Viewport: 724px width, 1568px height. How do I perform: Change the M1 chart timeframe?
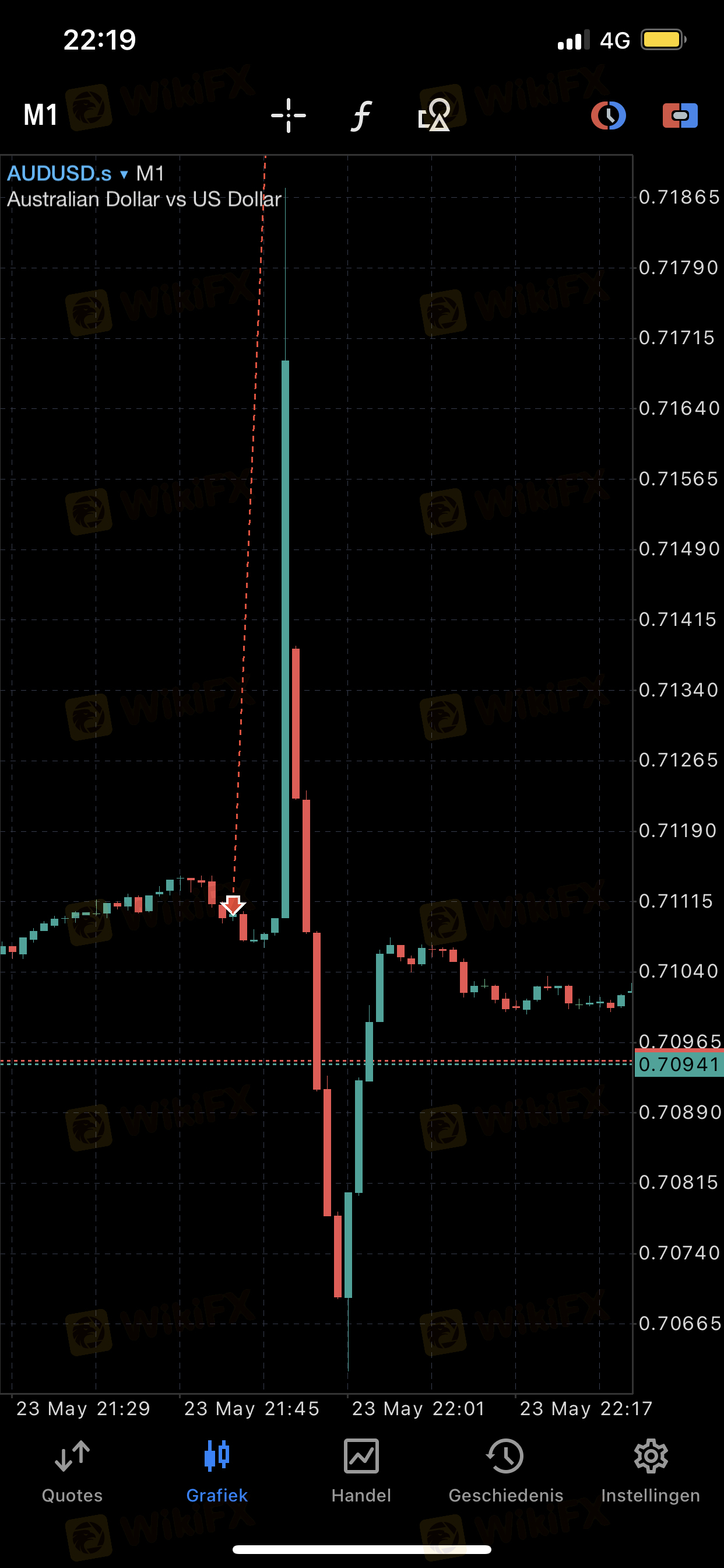pos(40,115)
